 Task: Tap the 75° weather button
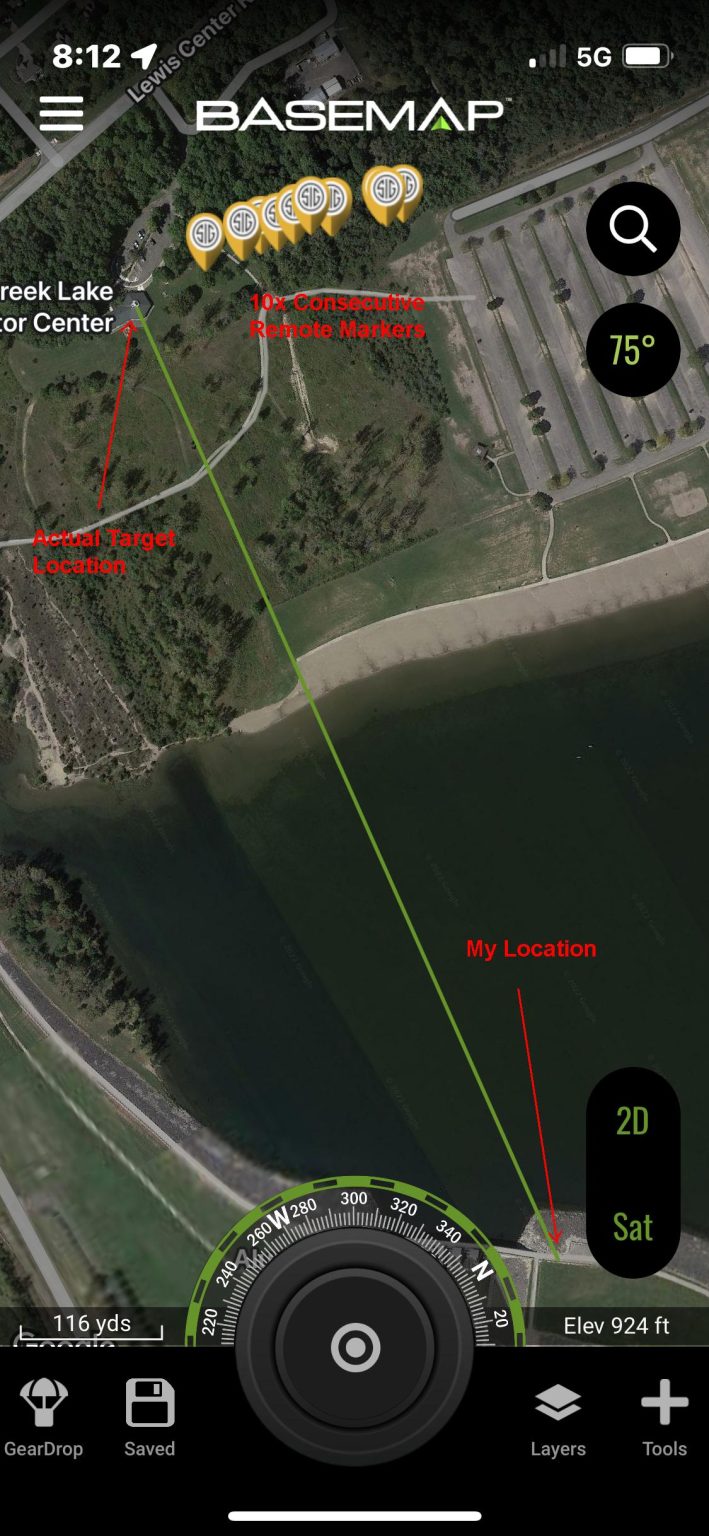coord(633,350)
